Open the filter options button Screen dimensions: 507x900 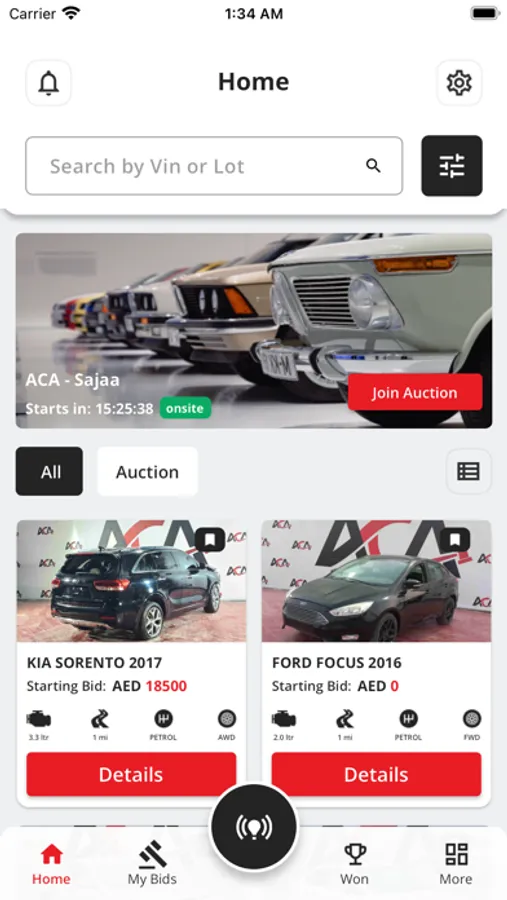(x=452, y=166)
